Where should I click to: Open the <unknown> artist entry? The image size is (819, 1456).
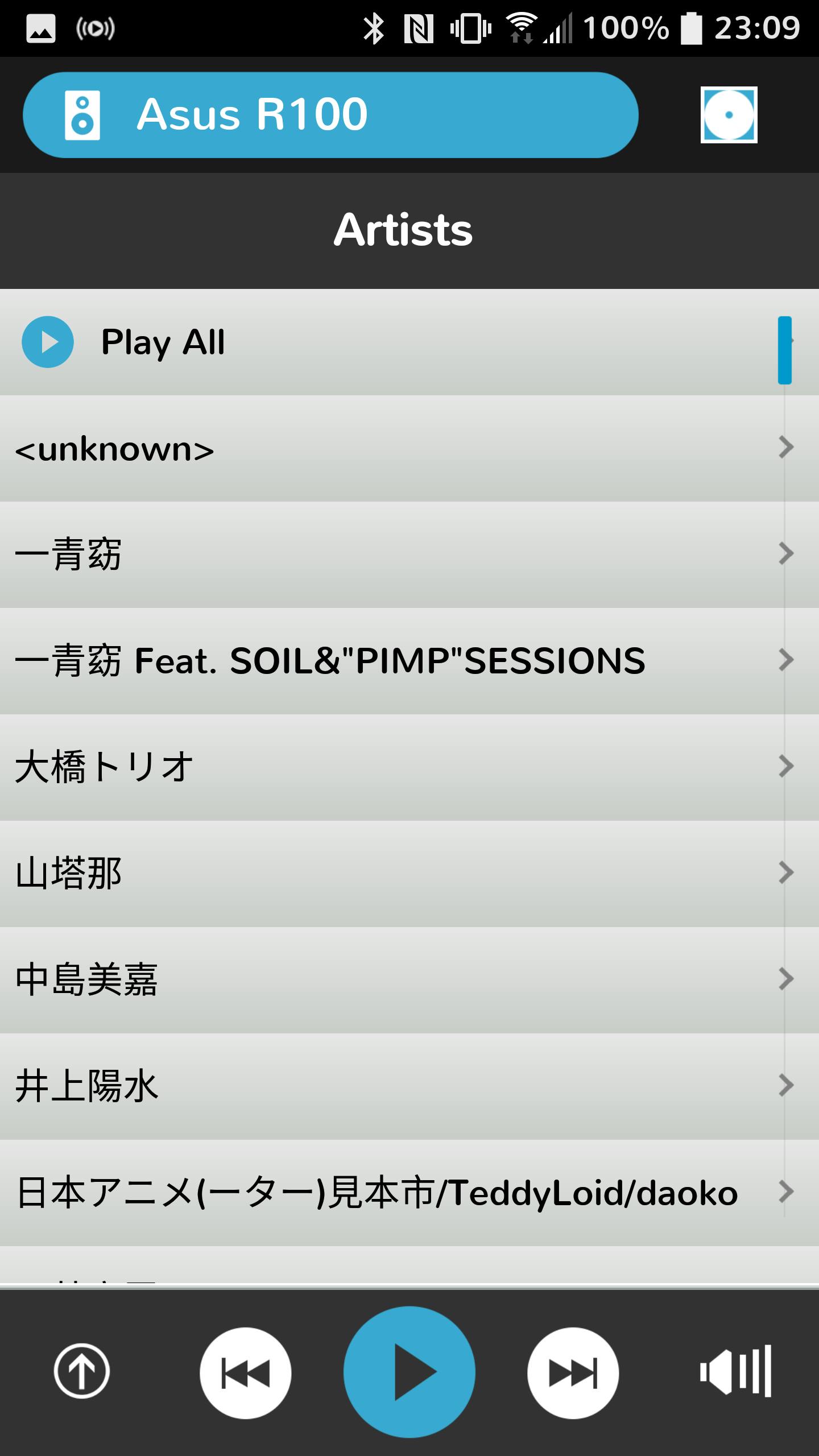coord(398,449)
